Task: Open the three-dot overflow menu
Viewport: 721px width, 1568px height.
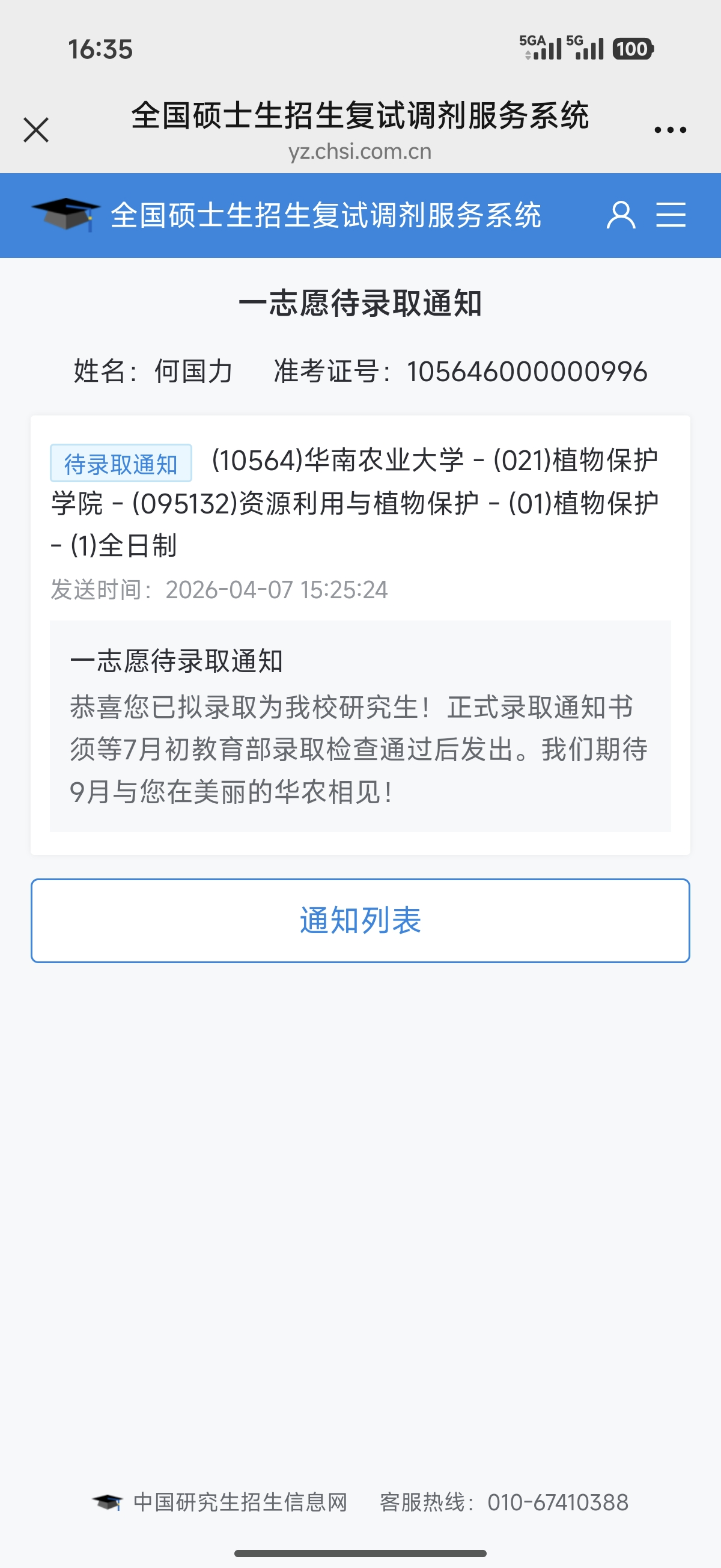Action: point(670,130)
